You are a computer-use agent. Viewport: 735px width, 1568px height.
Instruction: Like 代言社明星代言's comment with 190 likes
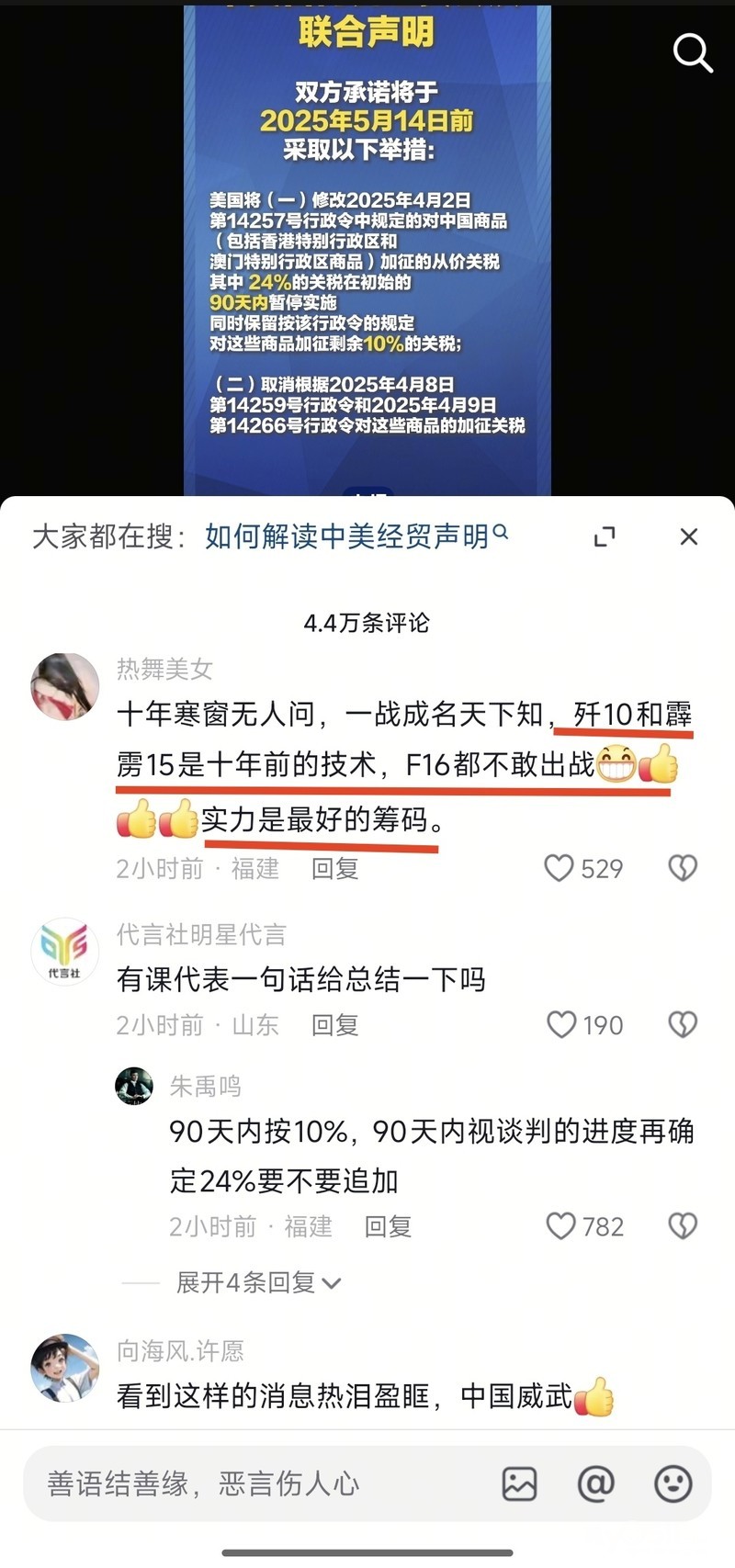[560, 1024]
